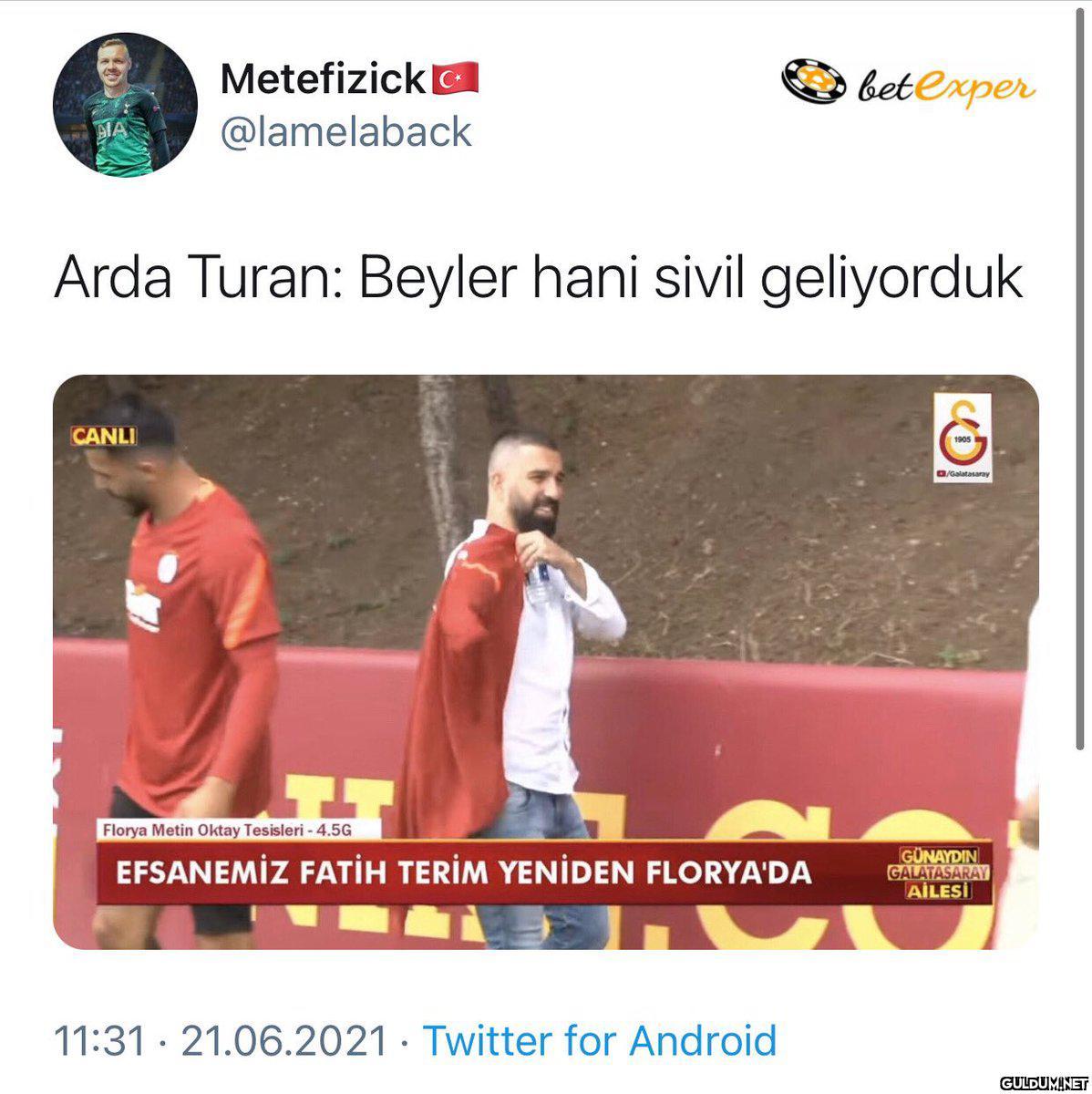Open Metefizick's profile picture
This screenshot has height=1094, width=1092.
(x=125, y=105)
